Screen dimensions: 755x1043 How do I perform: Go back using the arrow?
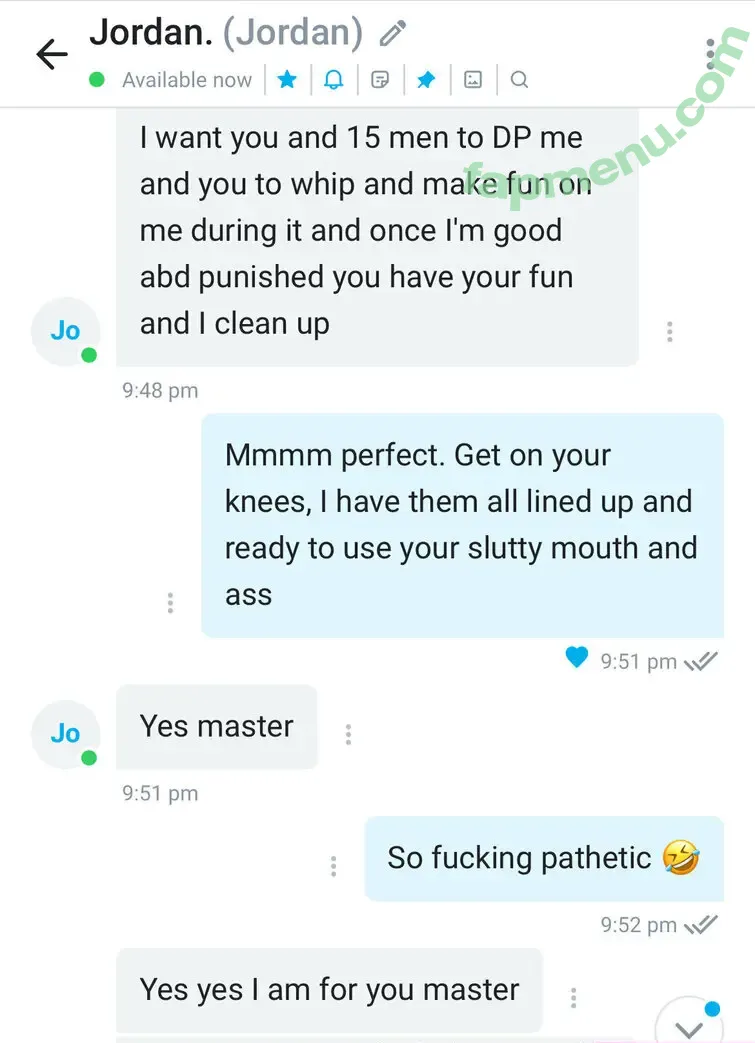click(51, 54)
